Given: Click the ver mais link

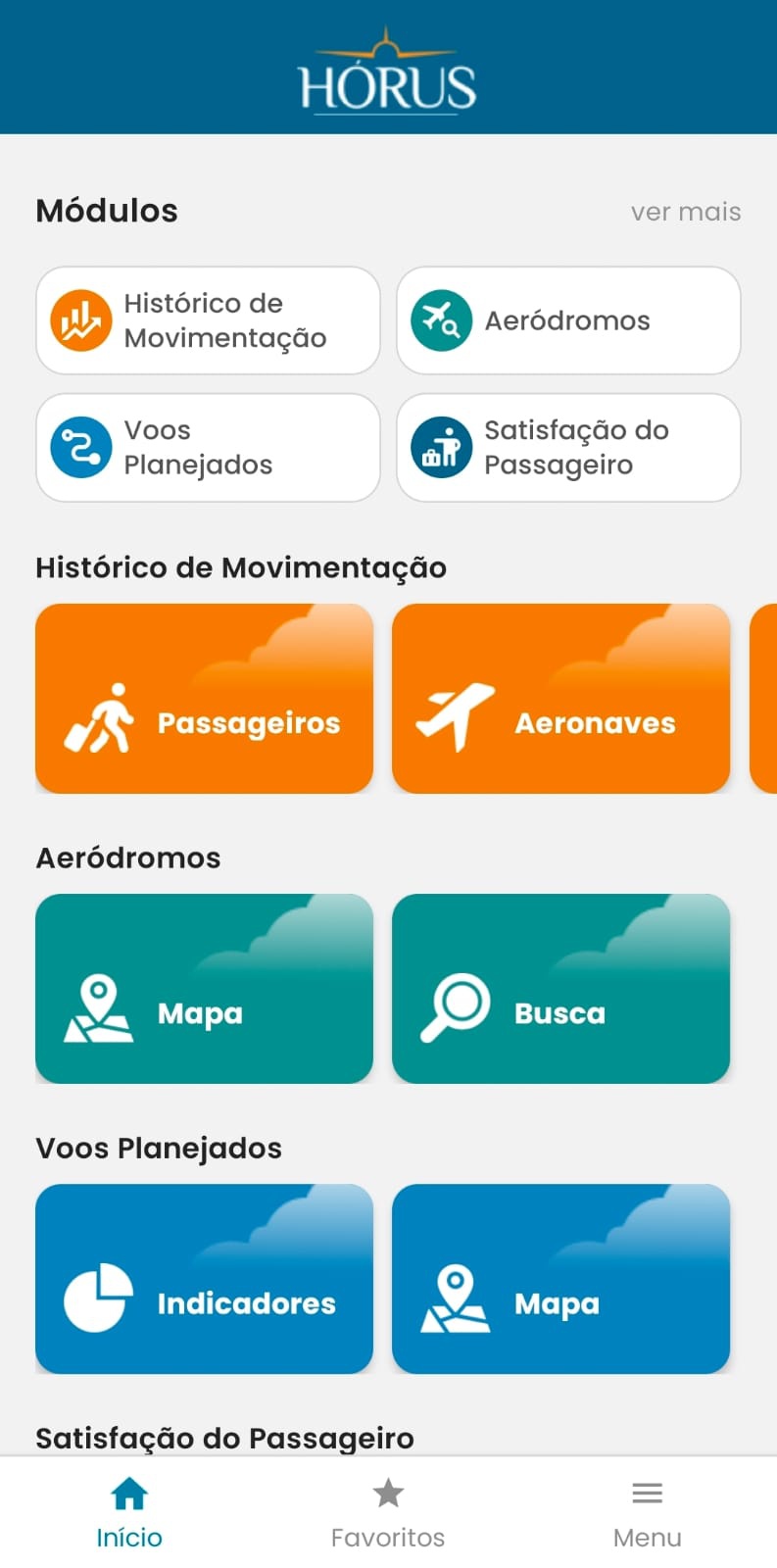Looking at the screenshot, I should [x=686, y=212].
